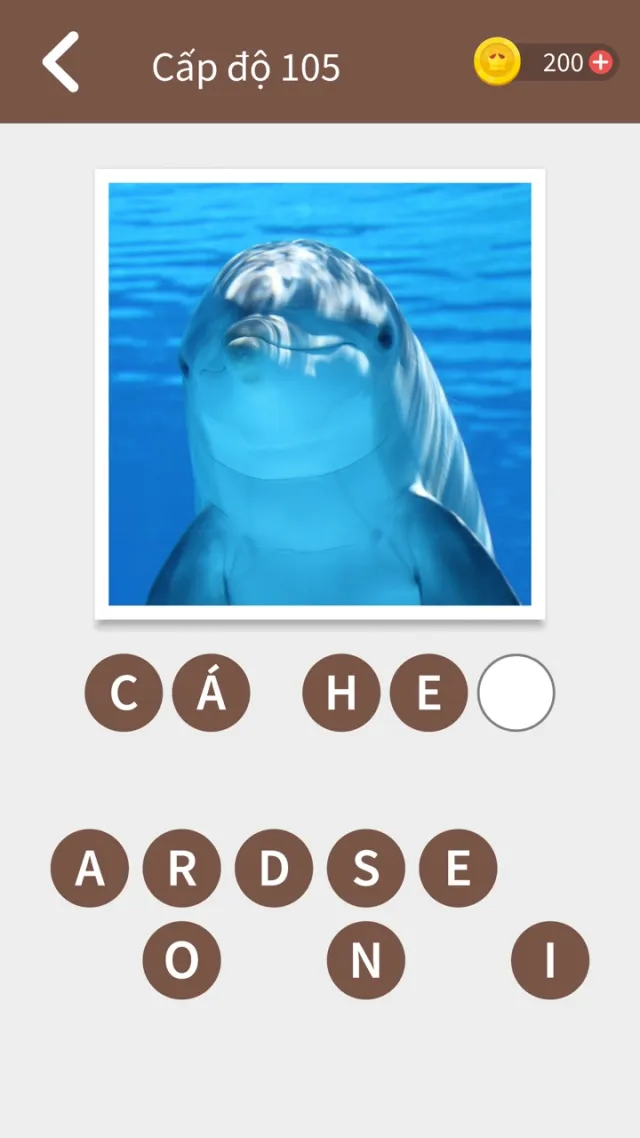Image resolution: width=640 pixels, height=1138 pixels.
Task: Tap the letter D tile
Action: [273, 868]
